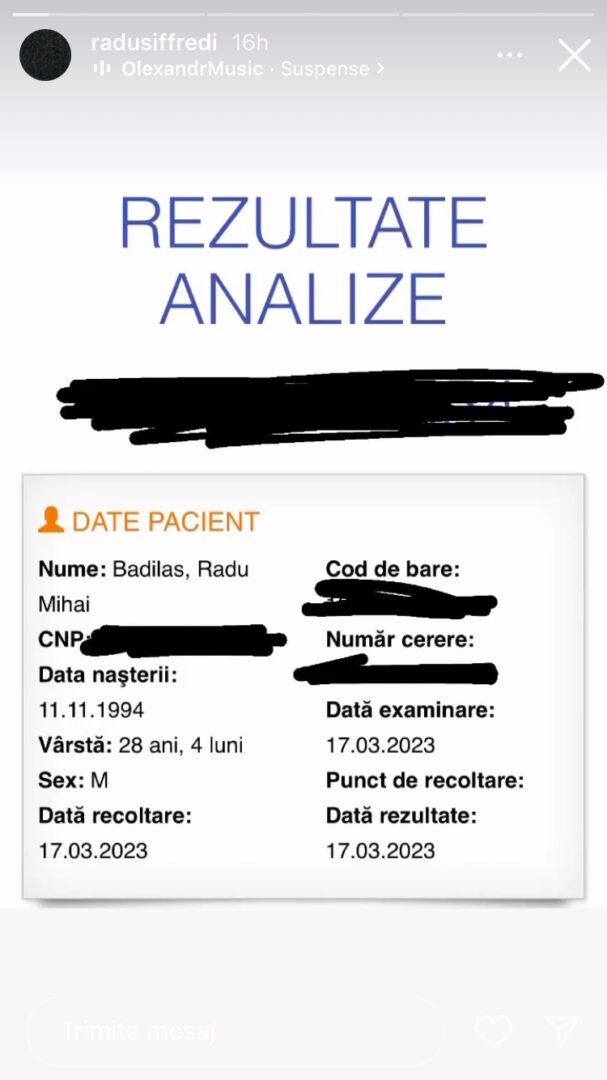
Task: Open the radusiffredi username link
Action: (154, 43)
